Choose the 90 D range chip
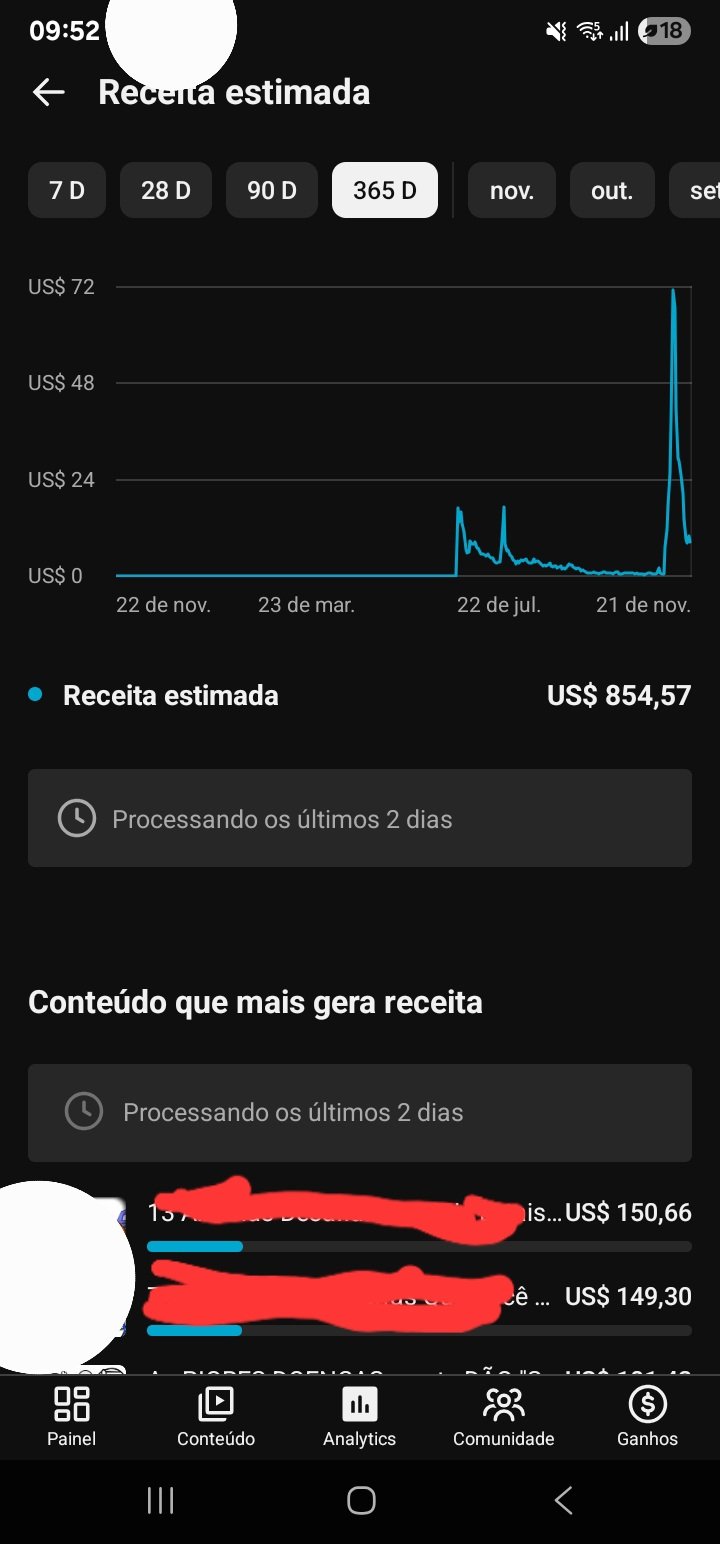Image resolution: width=720 pixels, height=1544 pixels. [272, 190]
